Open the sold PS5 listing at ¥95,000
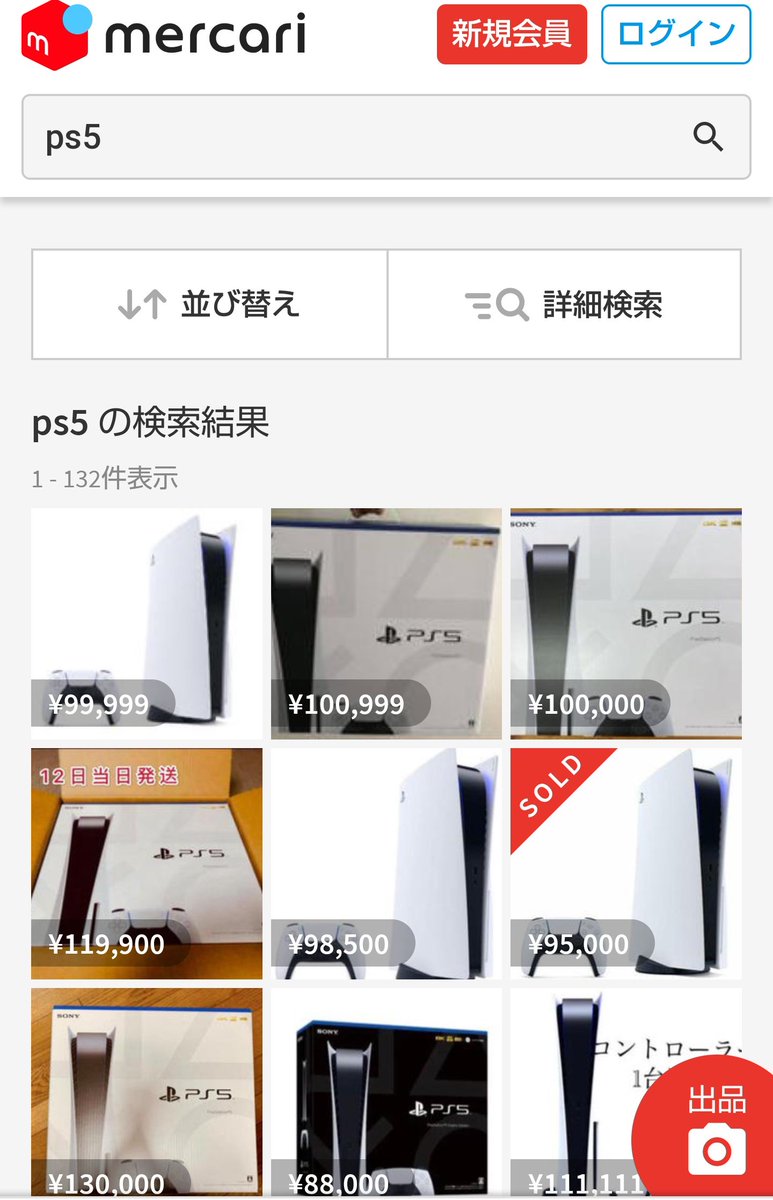The width and height of the screenshot is (773, 1200). coord(626,863)
